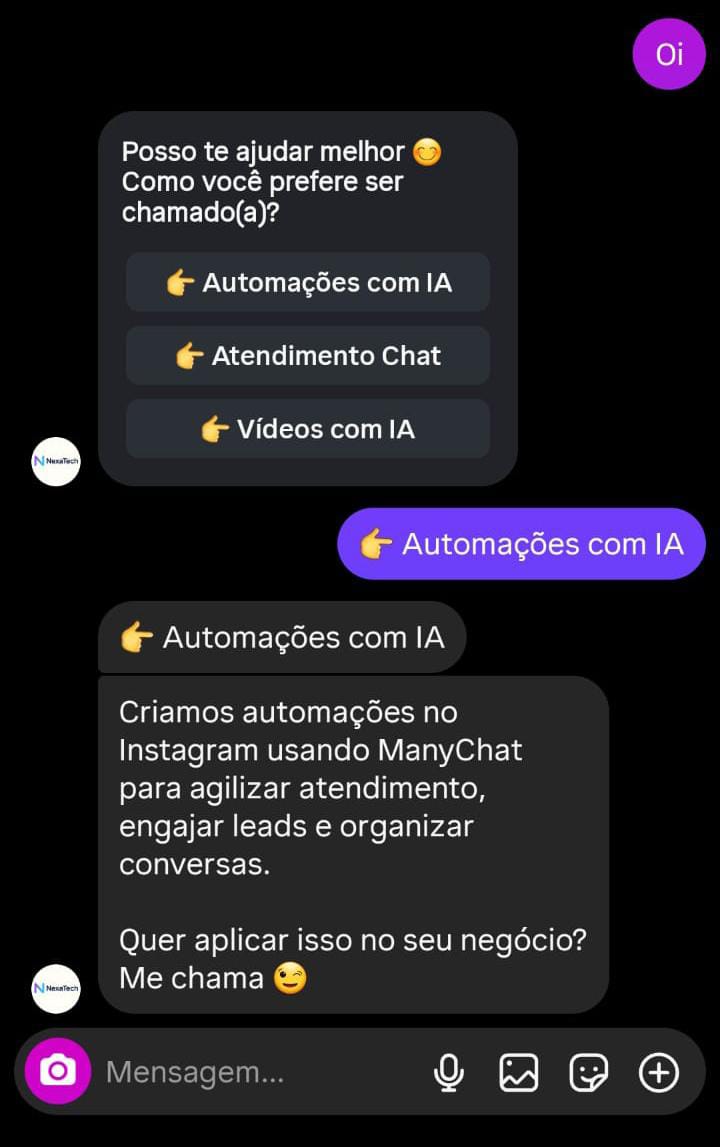
Task: Tap the microphone to record a voice message
Action: (x=449, y=1071)
